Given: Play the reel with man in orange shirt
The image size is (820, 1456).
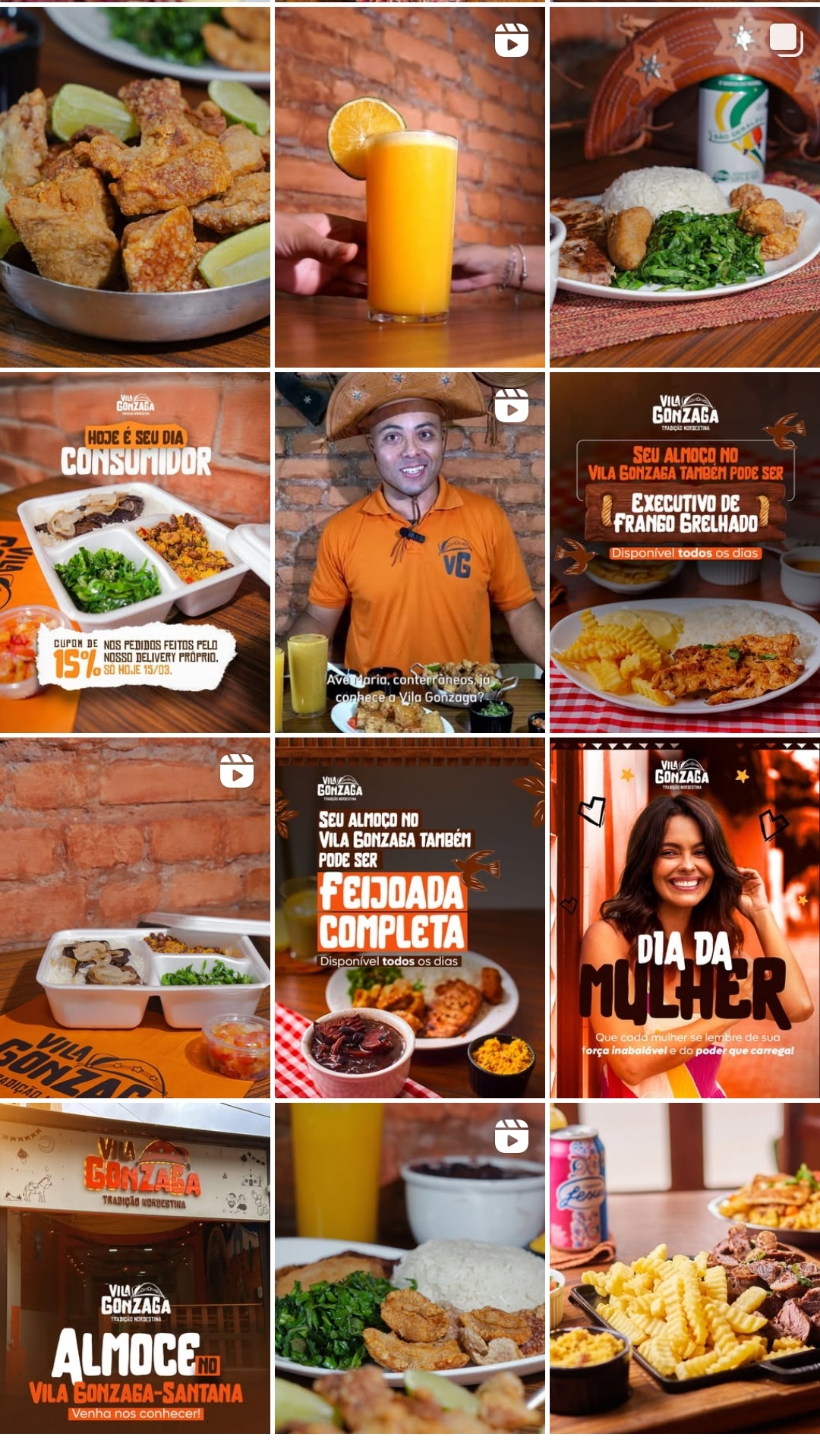Looking at the screenshot, I should (x=409, y=552).
